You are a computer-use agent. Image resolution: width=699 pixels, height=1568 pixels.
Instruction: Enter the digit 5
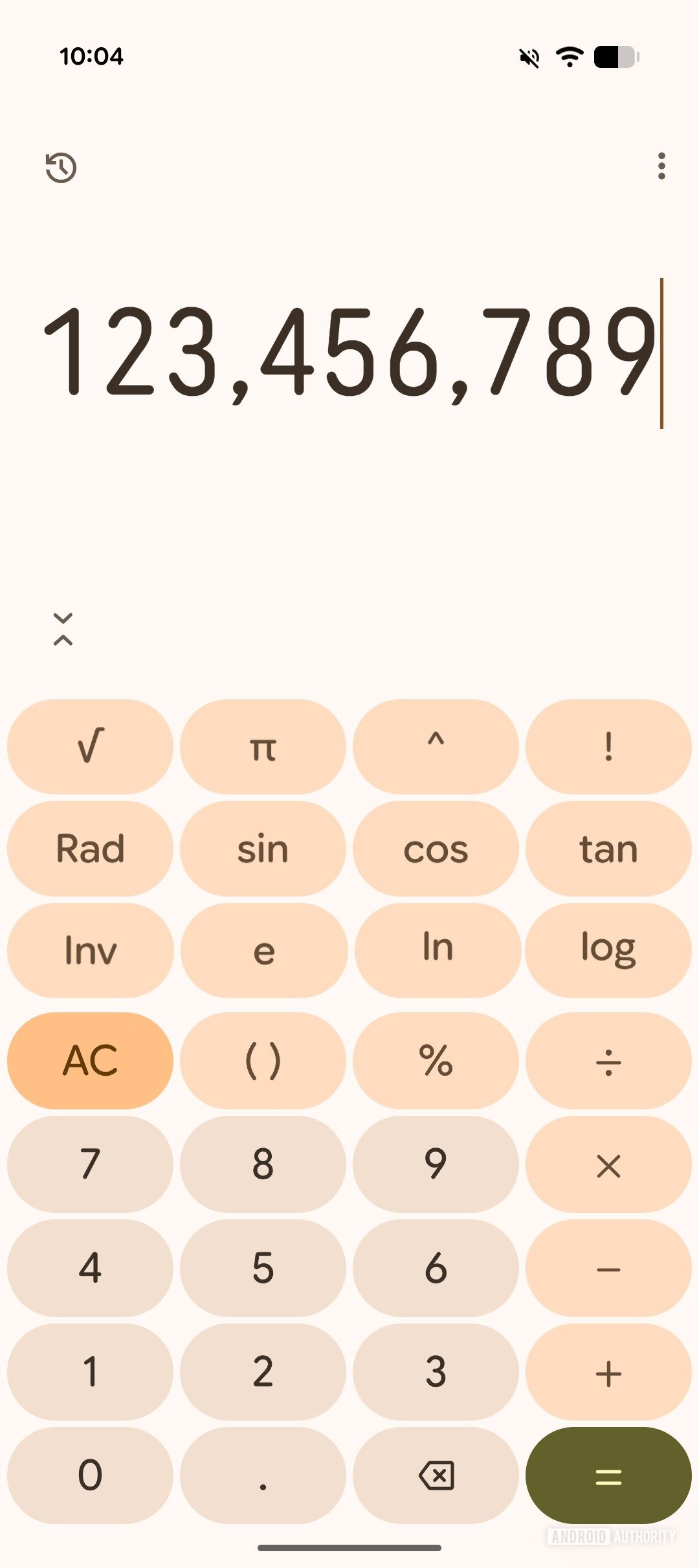tap(263, 1268)
